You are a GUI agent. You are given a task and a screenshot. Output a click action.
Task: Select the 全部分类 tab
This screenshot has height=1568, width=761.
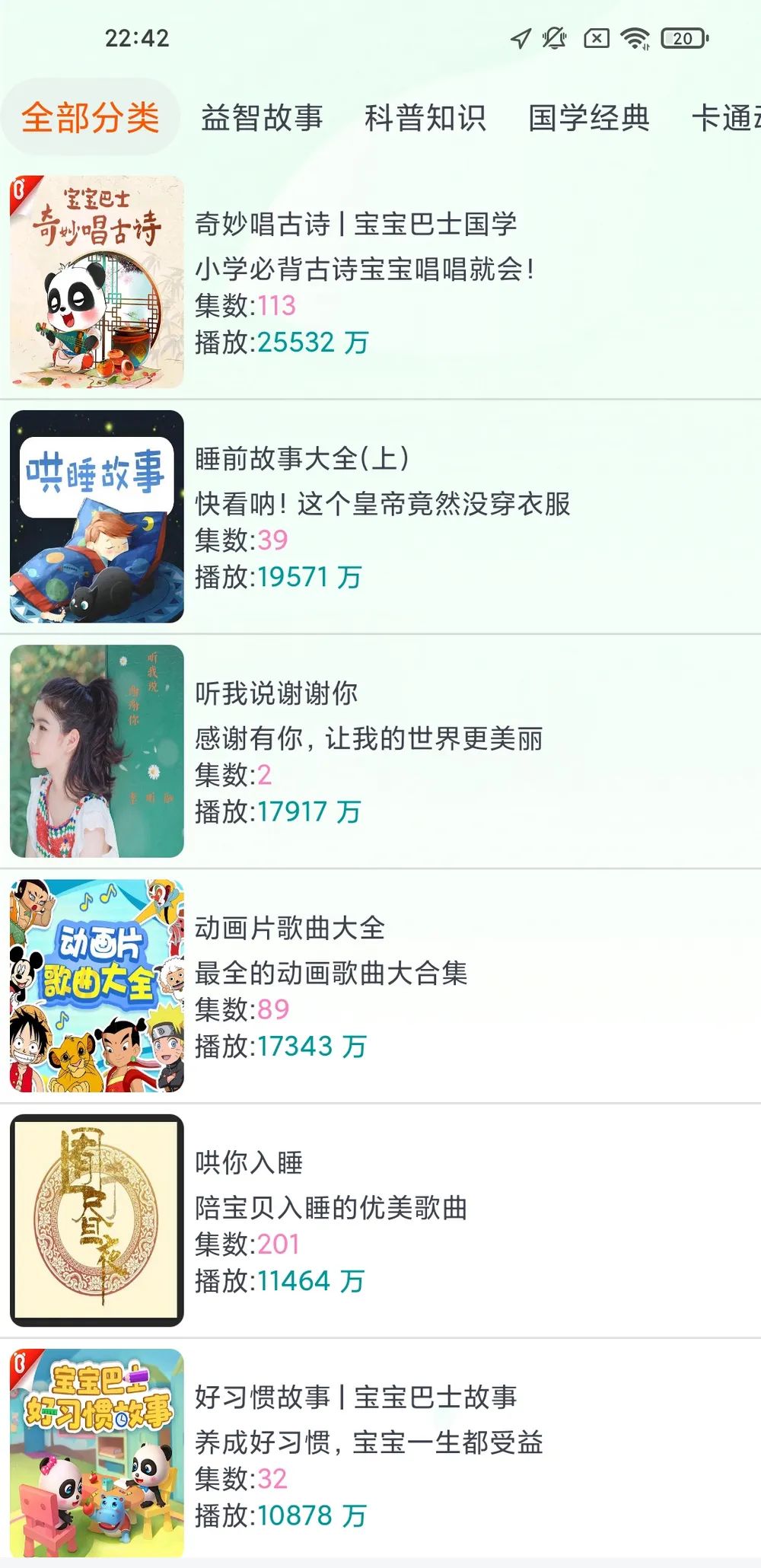pyautogui.click(x=90, y=118)
